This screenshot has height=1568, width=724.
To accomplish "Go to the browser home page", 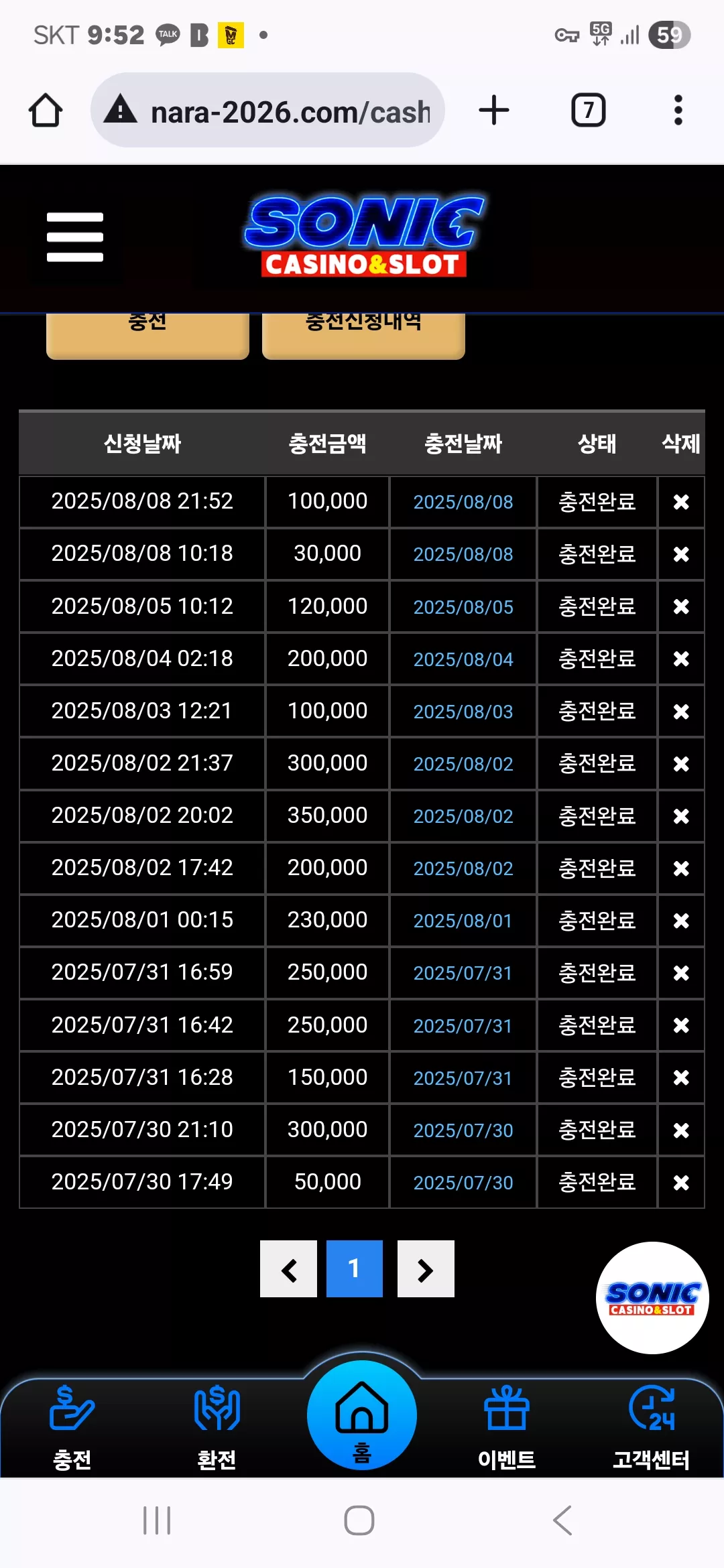I will (x=46, y=111).
